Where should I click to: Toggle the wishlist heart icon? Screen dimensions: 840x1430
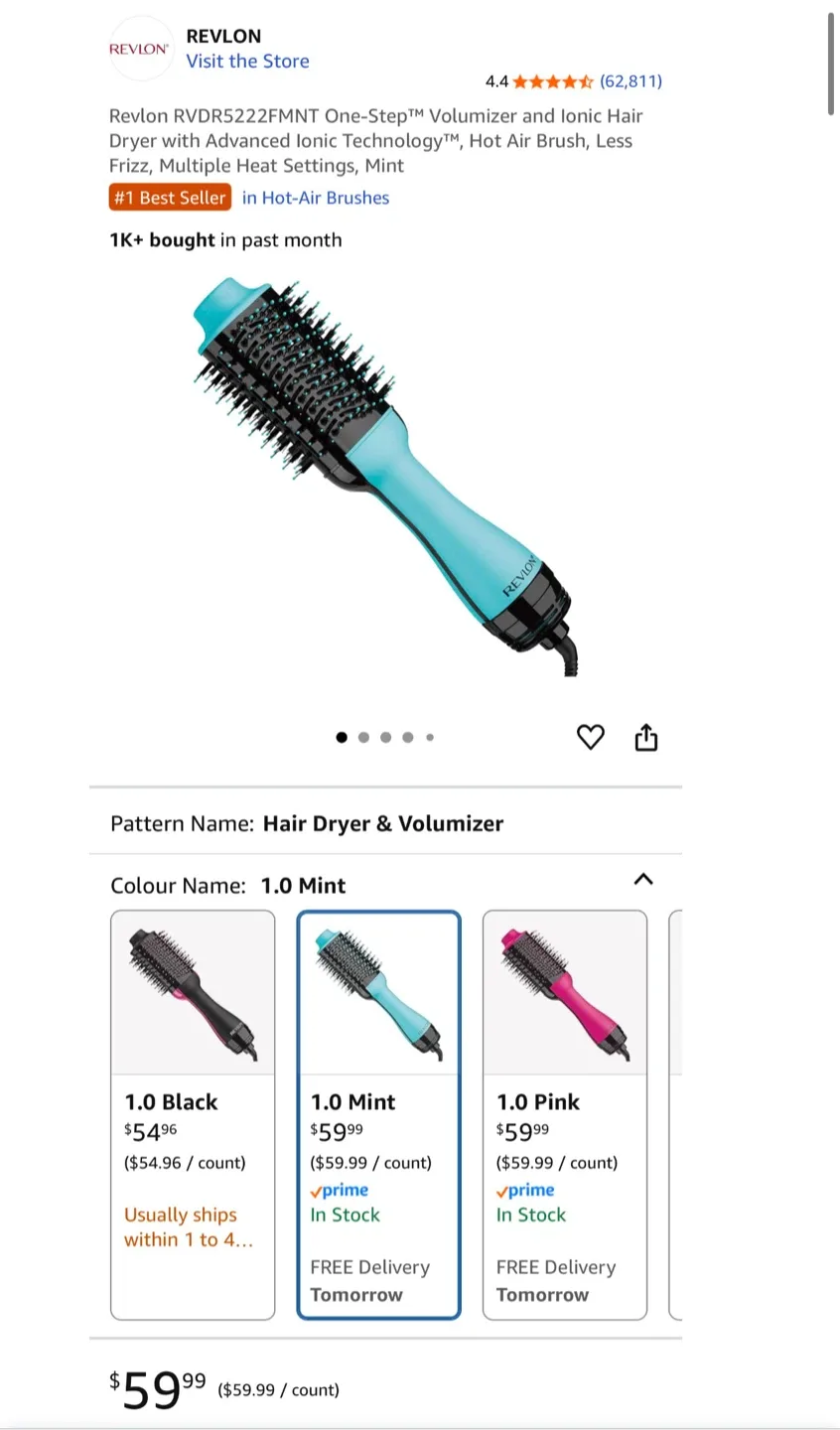point(591,737)
